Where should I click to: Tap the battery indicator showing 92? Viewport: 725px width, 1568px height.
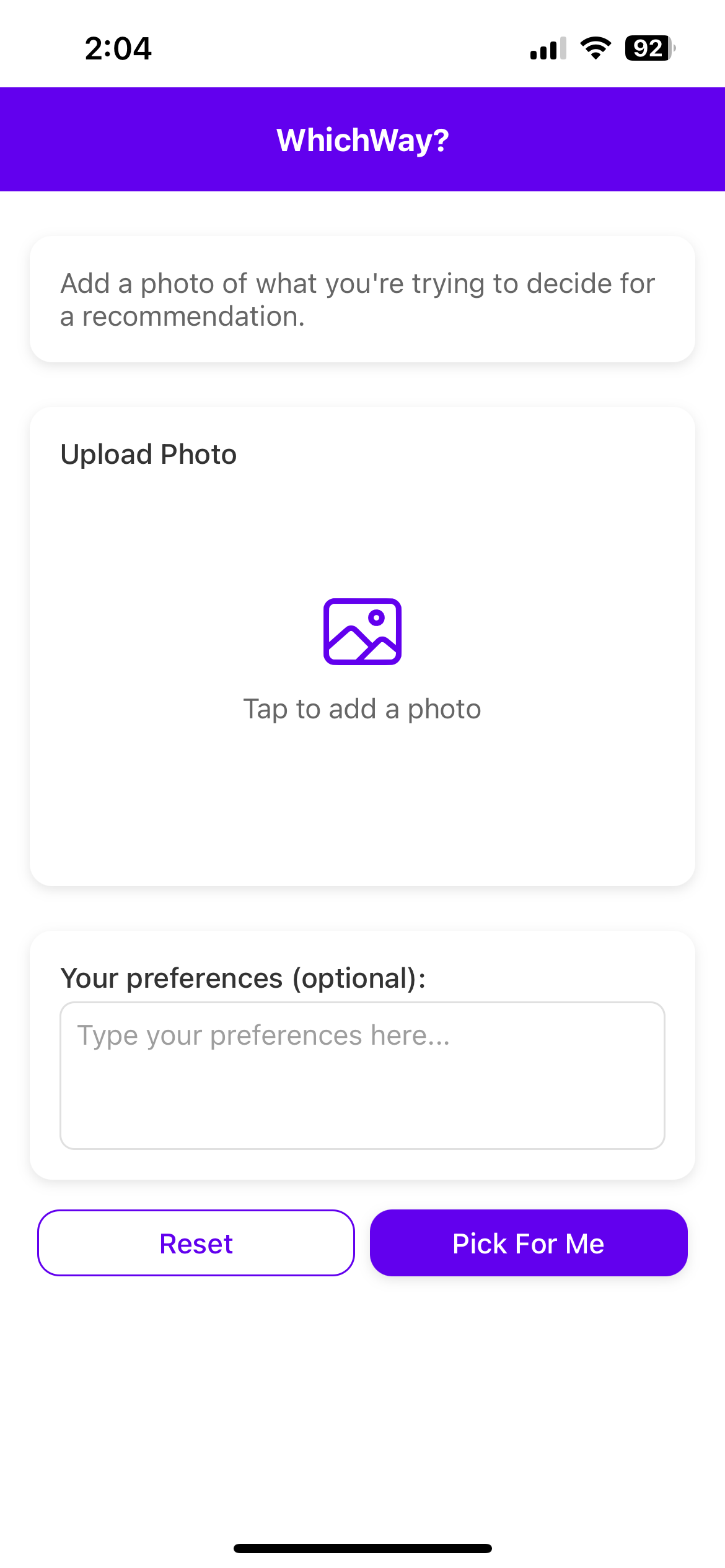pyautogui.click(x=648, y=49)
